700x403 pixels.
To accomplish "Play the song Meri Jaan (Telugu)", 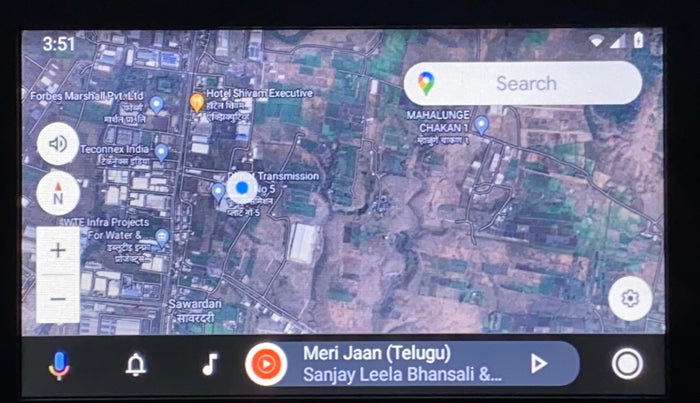I will [538, 364].
